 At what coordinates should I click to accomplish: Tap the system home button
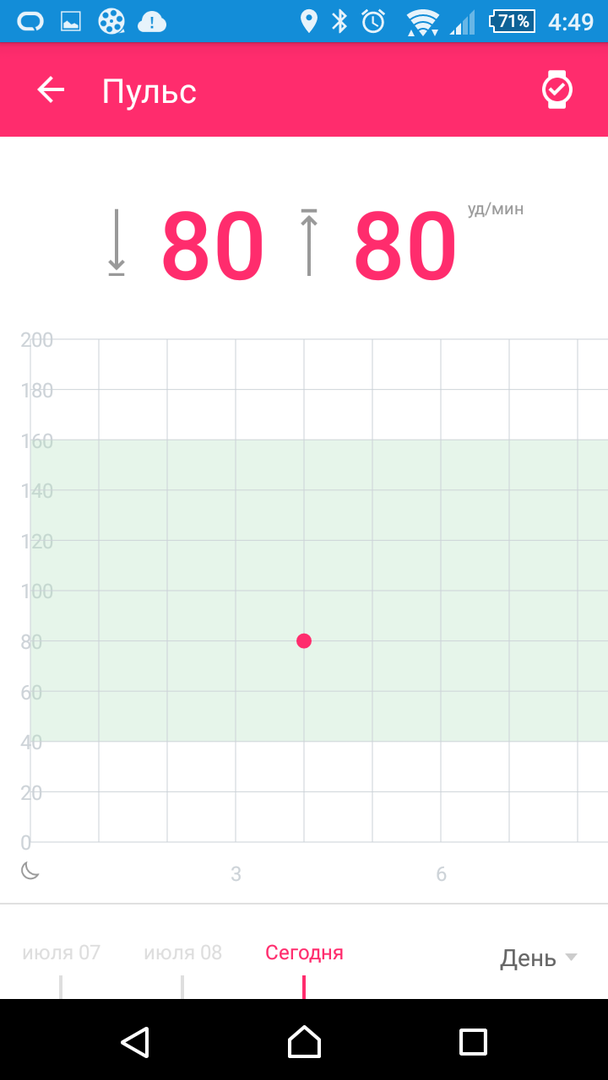click(304, 1041)
